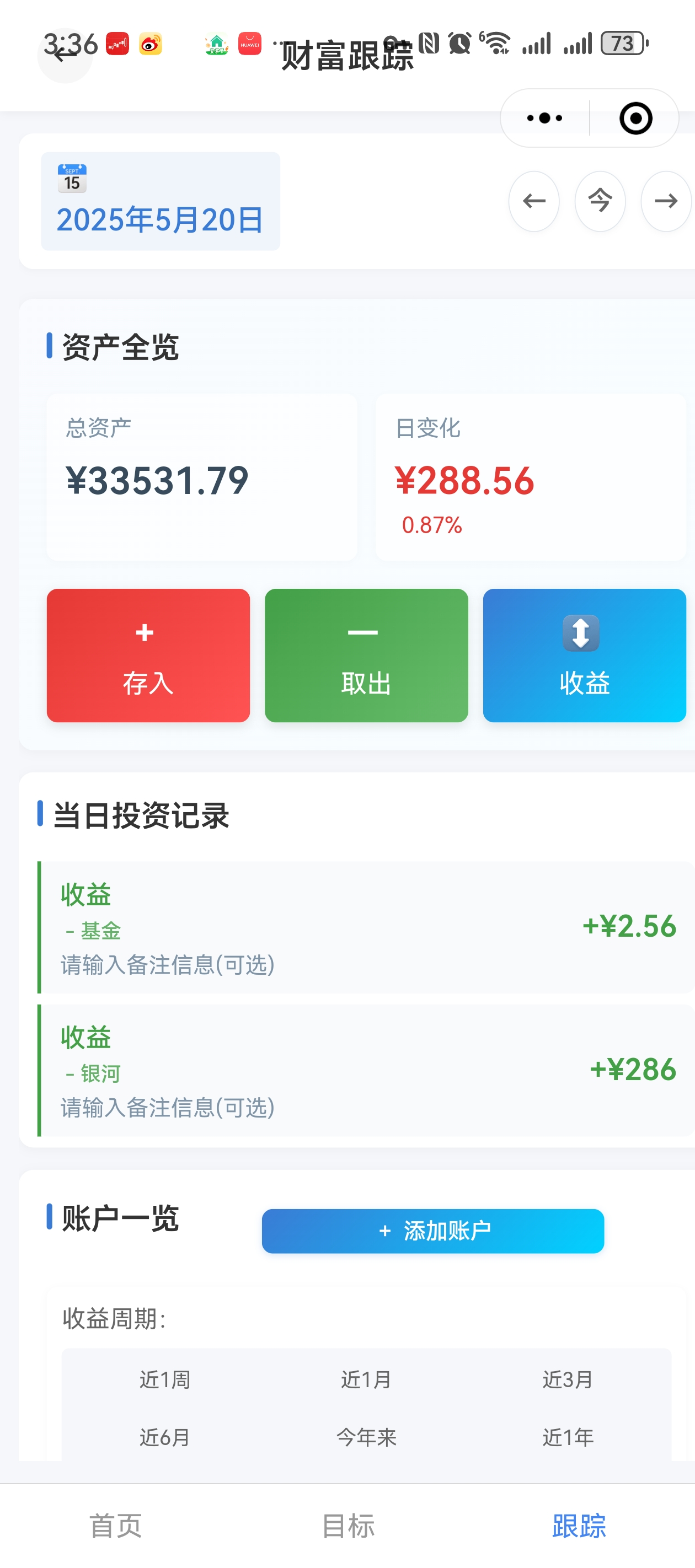The height and width of the screenshot is (1568, 695).
Task: Switch to the 目标 tab
Action: pos(348,1526)
